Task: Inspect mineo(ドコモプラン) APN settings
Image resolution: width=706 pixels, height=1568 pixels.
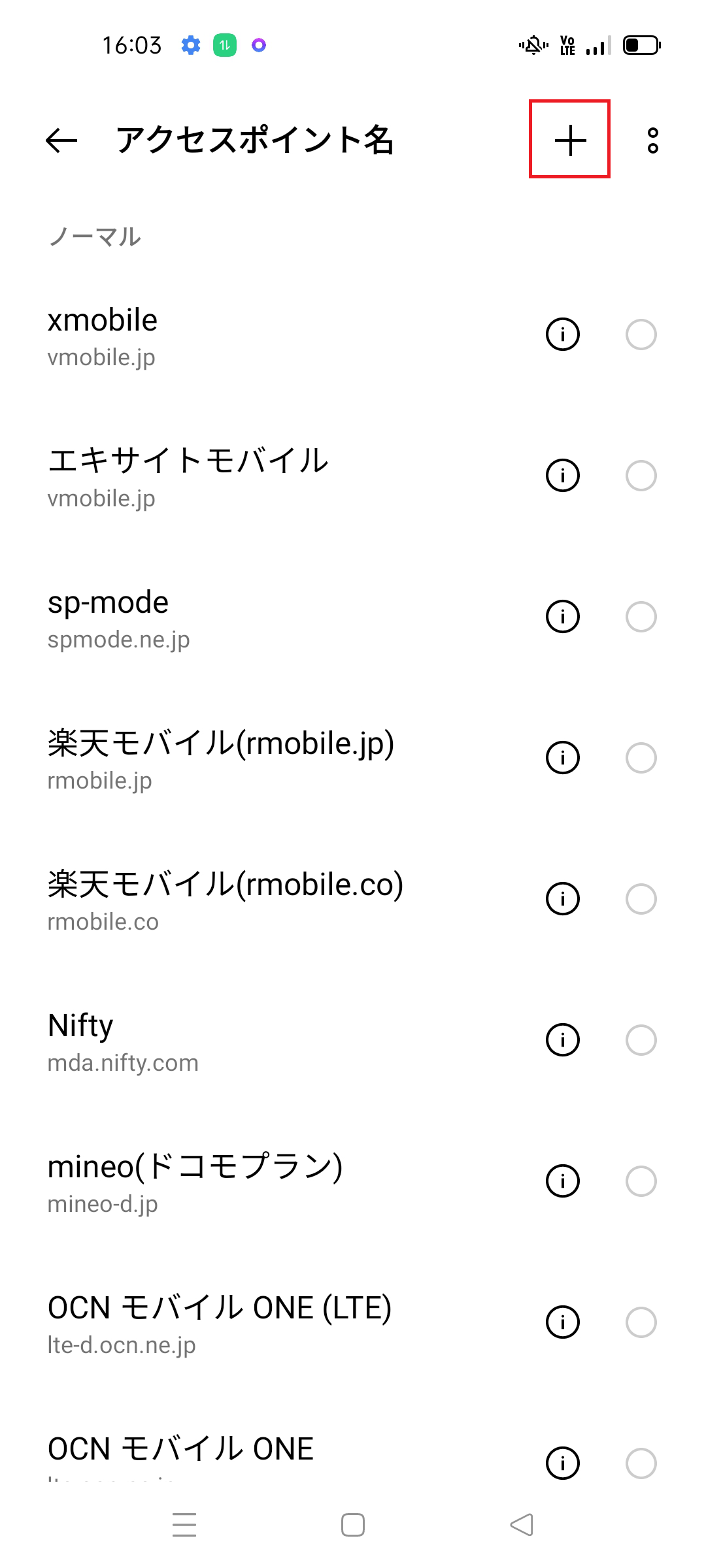Action: [x=562, y=1181]
